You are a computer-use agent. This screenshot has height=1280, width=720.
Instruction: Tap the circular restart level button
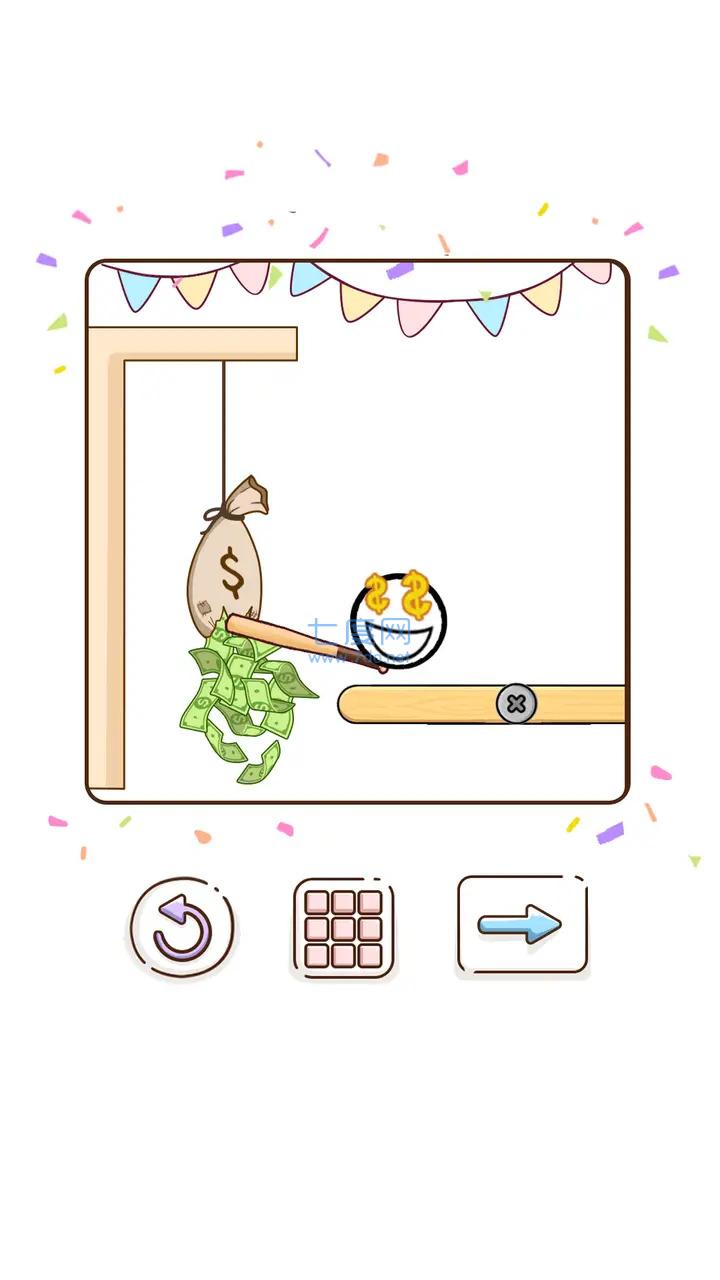(182, 927)
